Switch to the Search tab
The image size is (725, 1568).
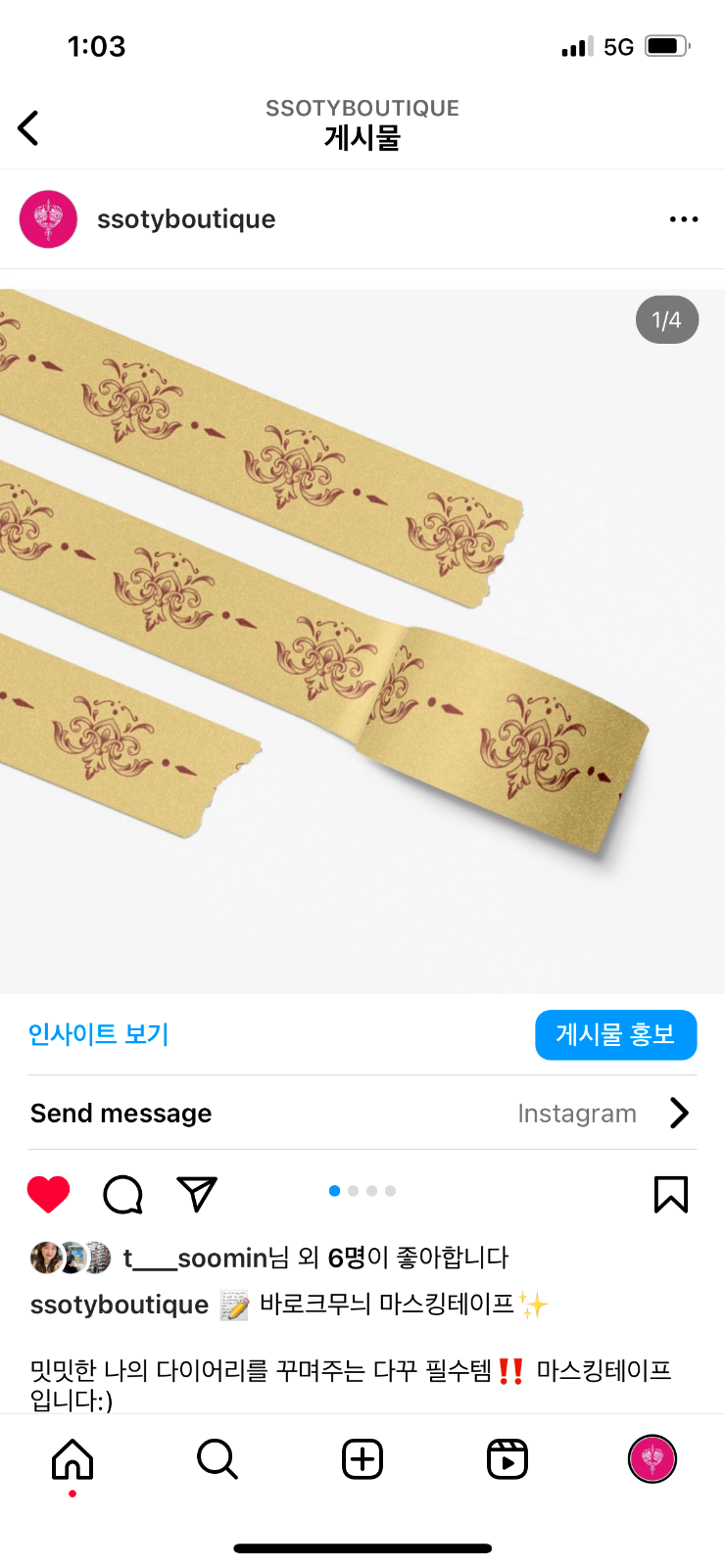coord(217,1459)
